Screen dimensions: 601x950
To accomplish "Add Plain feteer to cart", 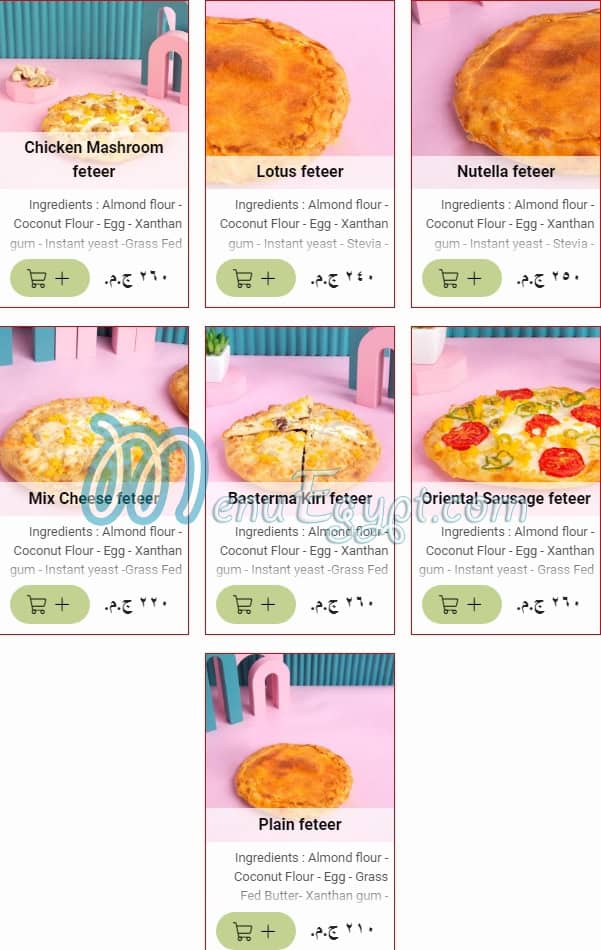I will point(256,931).
